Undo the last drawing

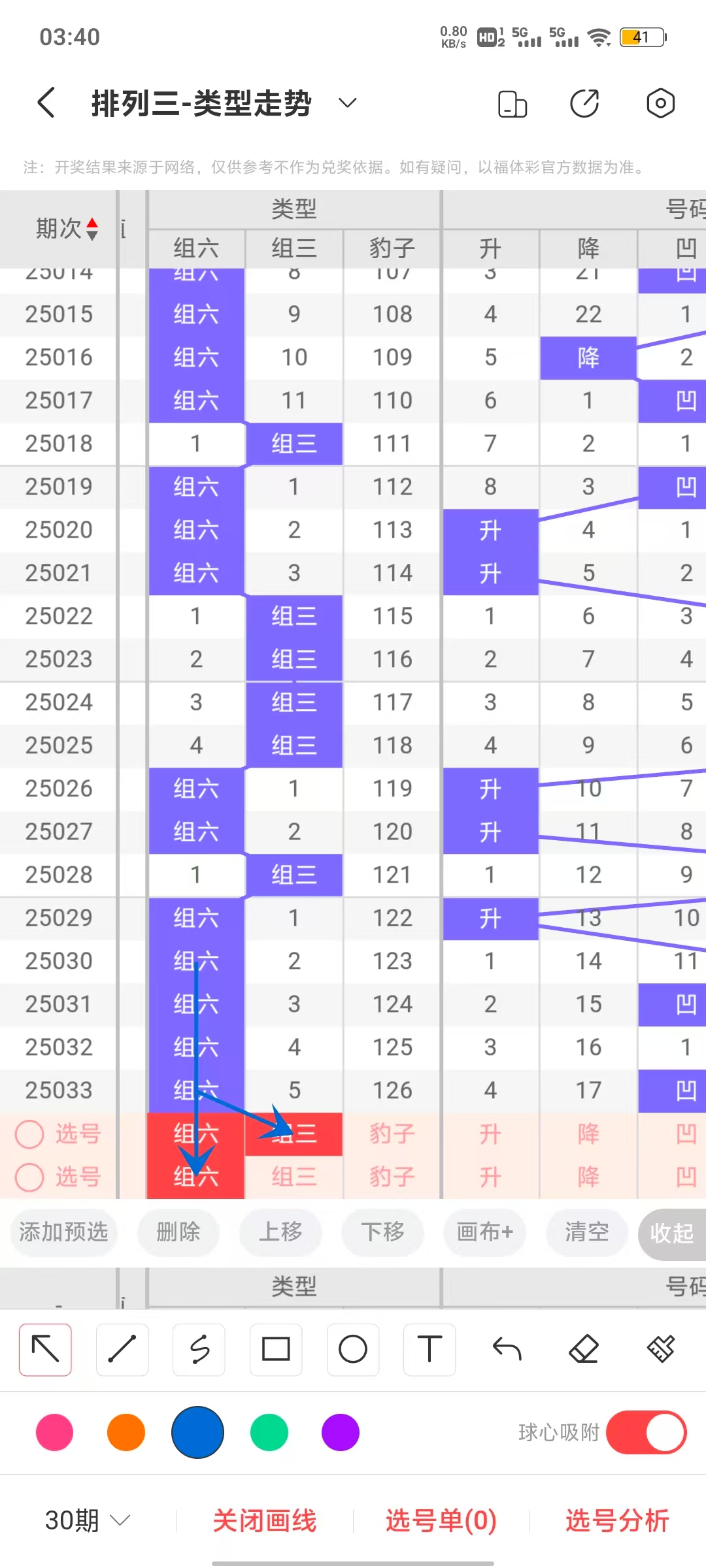point(507,1350)
